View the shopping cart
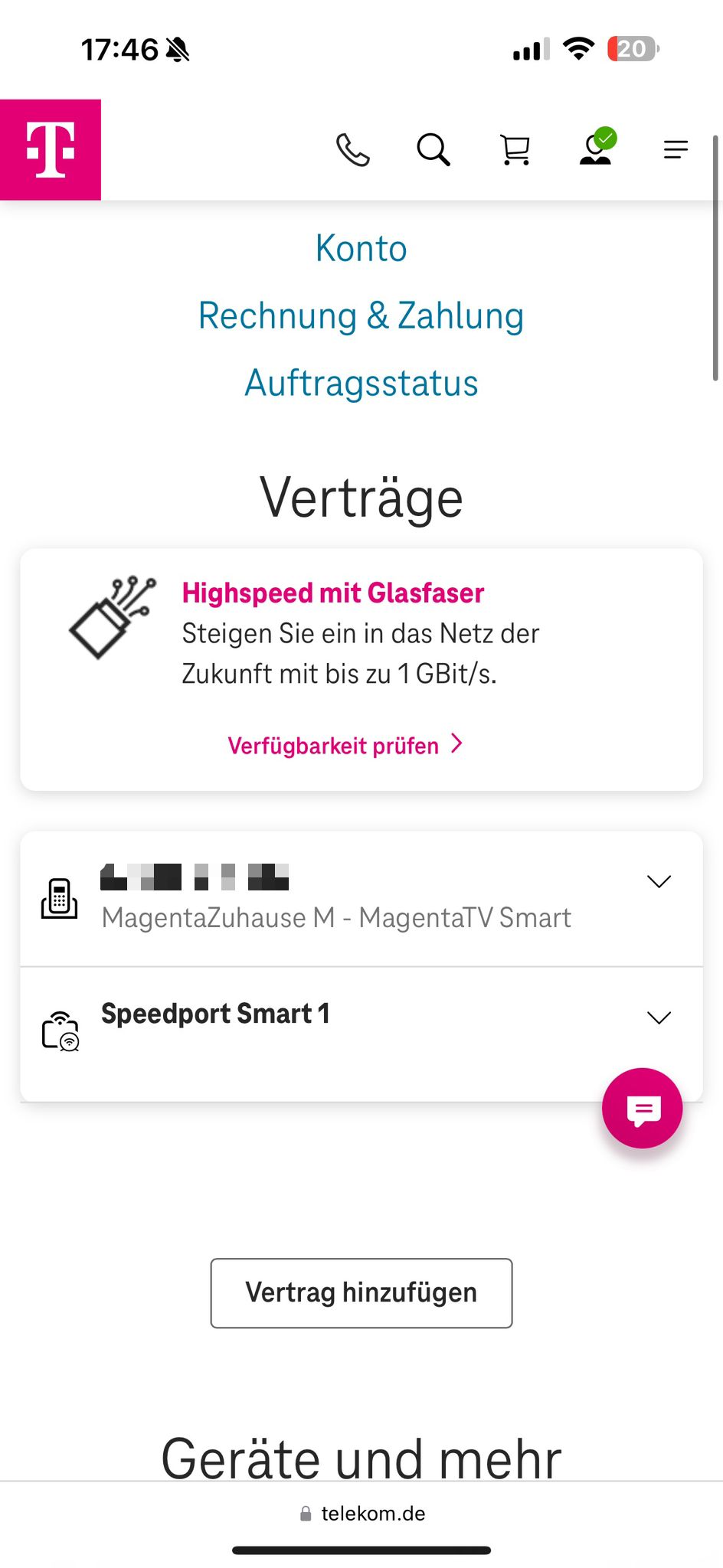The image size is (723, 1568). pos(515,149)
